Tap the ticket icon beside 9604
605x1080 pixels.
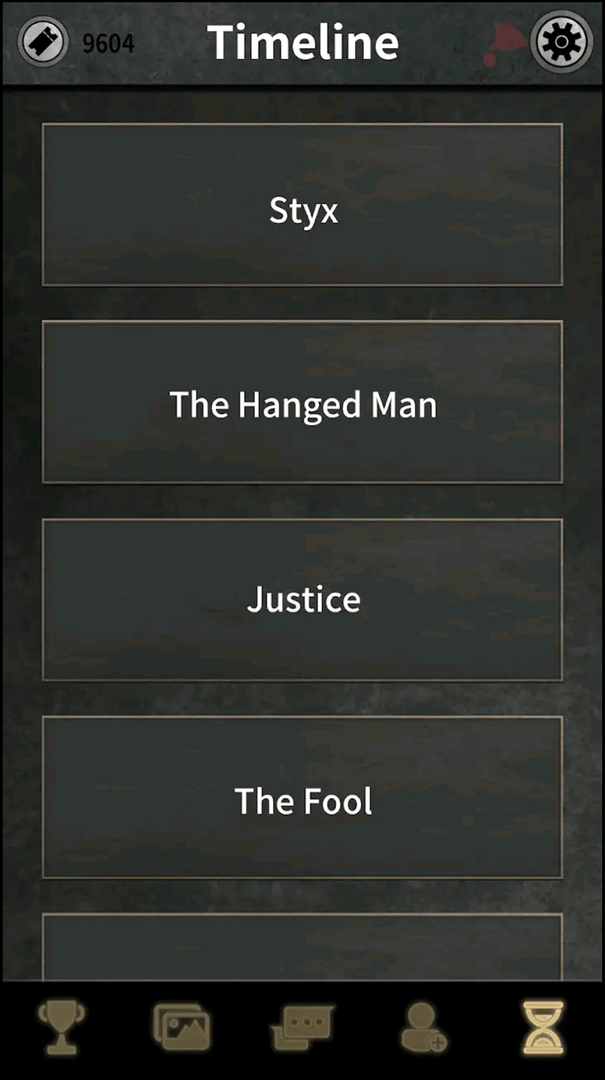pos(44,42)
